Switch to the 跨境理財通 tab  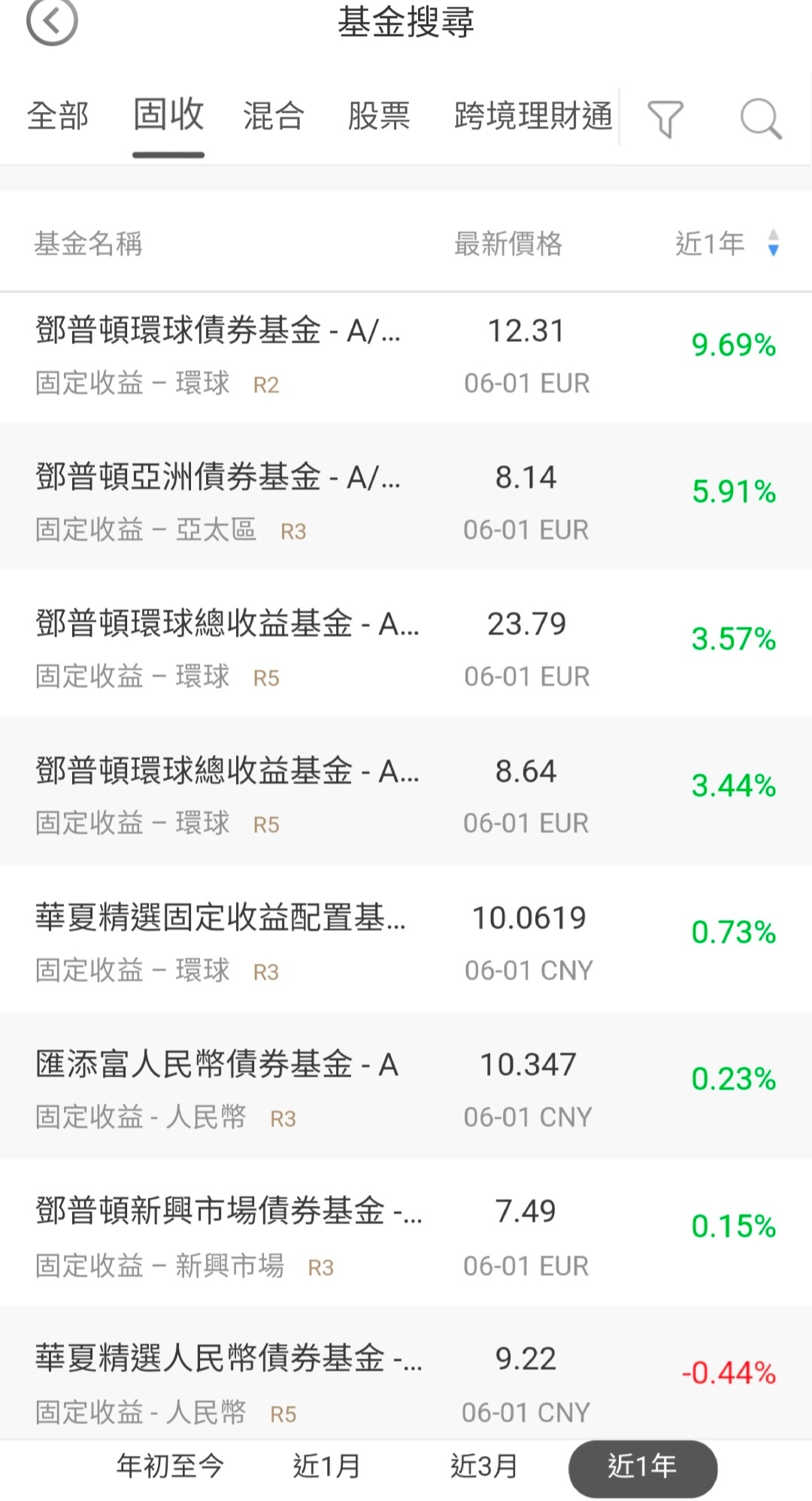pos(533,117)
